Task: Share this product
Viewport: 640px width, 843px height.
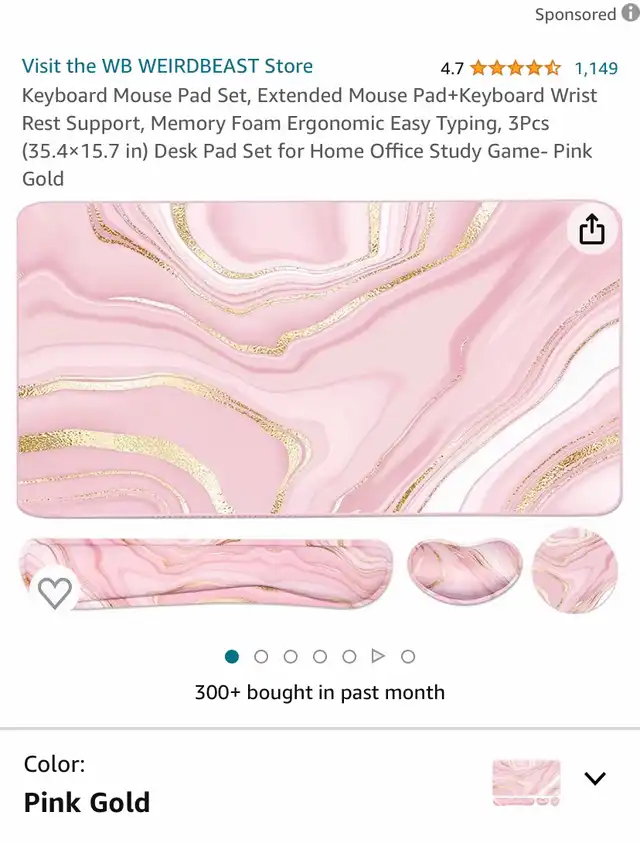Action: click(x=592, y=230)
